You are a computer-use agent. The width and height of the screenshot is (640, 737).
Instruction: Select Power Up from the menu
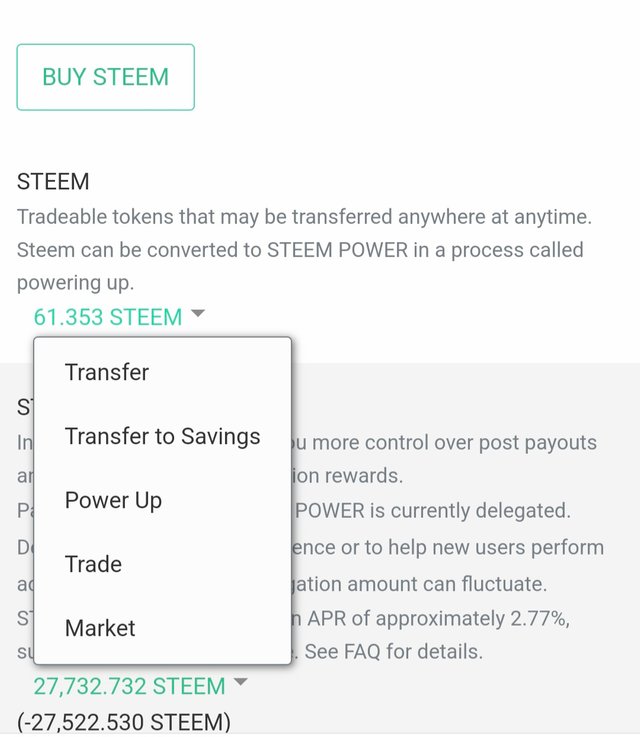(x=113, y=500)
